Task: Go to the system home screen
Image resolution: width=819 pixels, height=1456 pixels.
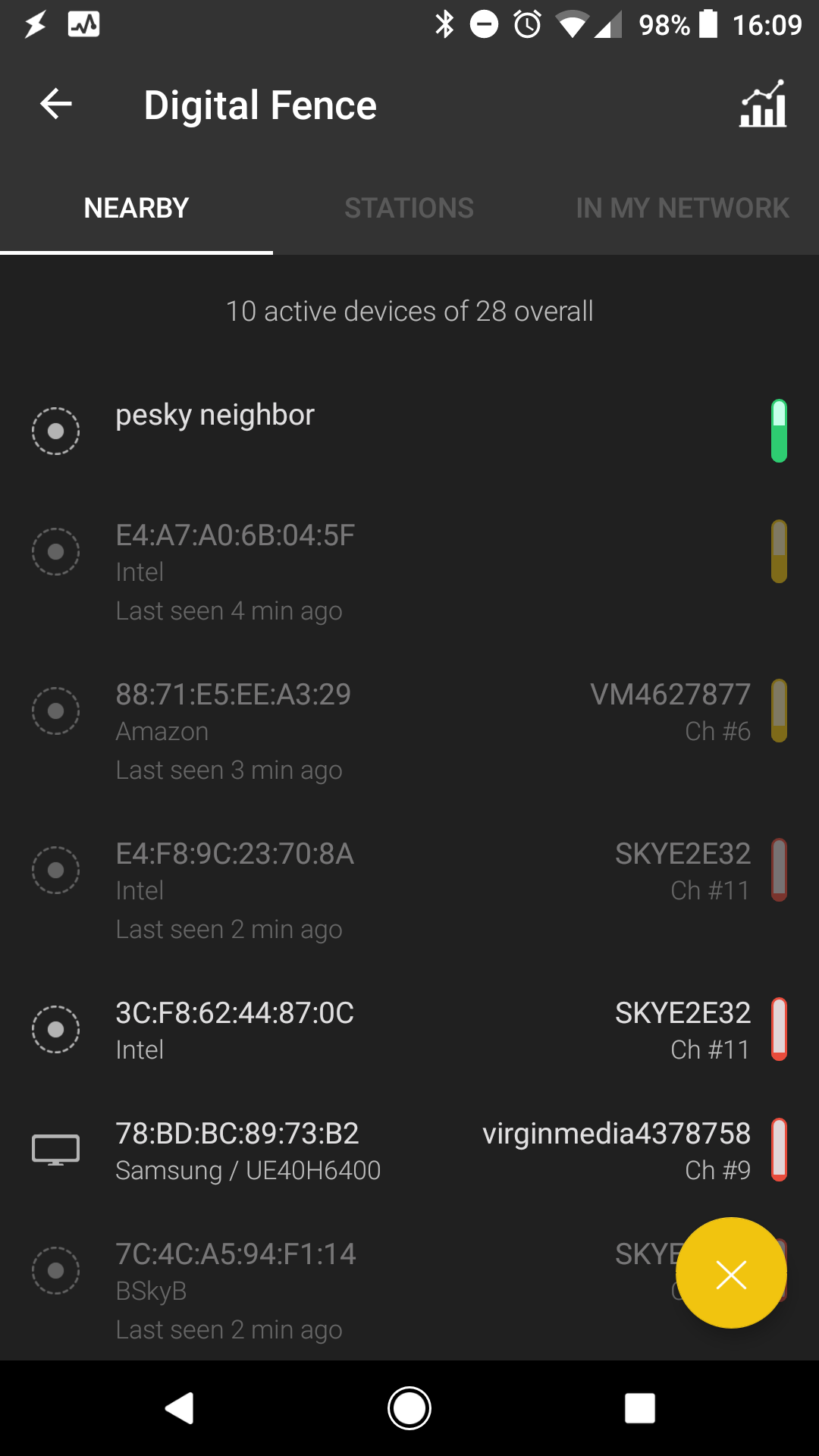Action: click(x=409, y=1409)
